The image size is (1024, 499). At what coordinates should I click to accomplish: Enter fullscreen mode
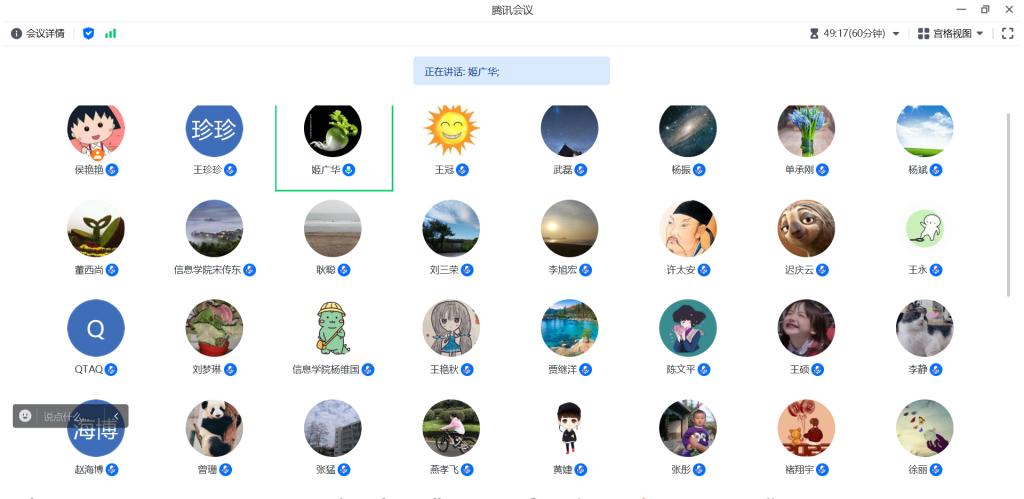tap(1007, 33)
